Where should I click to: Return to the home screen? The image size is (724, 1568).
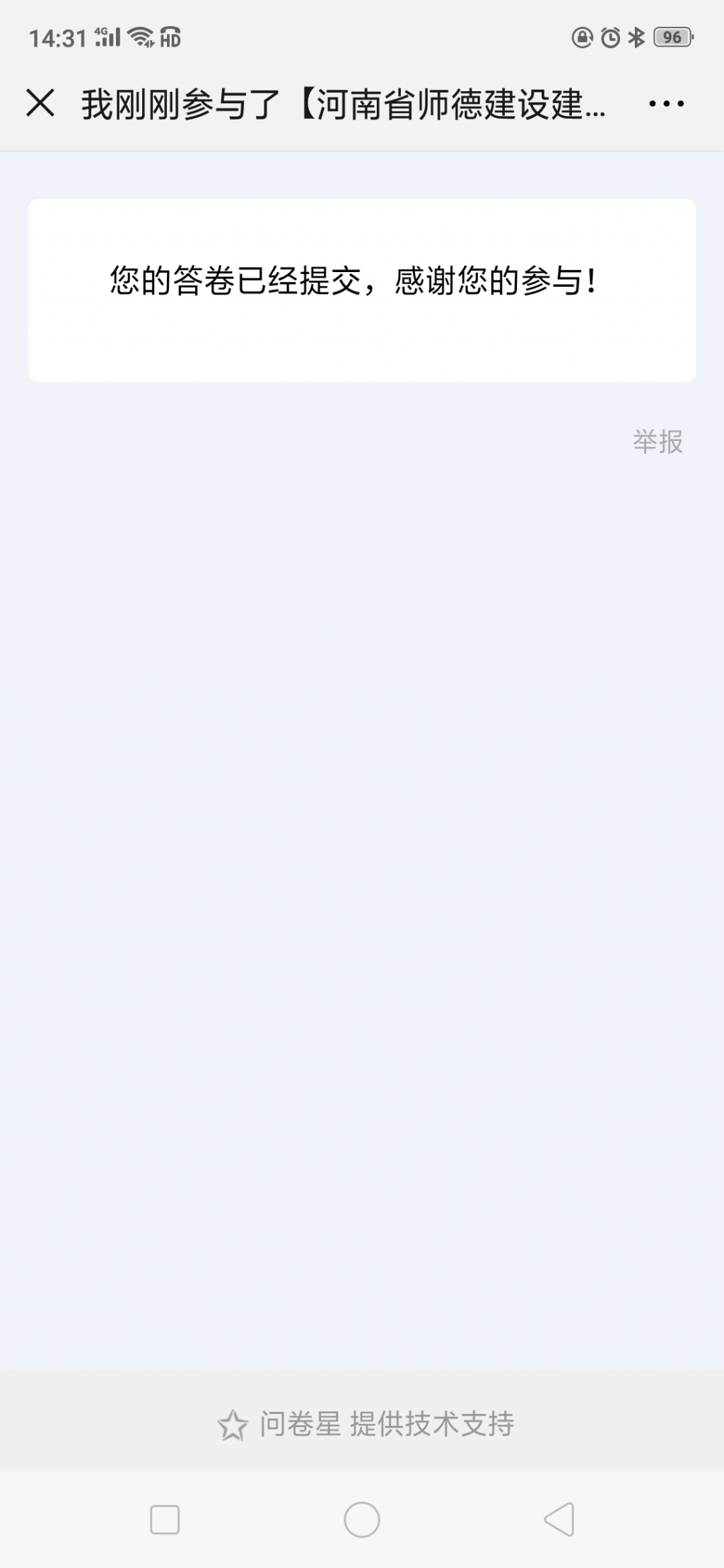point(362,1519)
